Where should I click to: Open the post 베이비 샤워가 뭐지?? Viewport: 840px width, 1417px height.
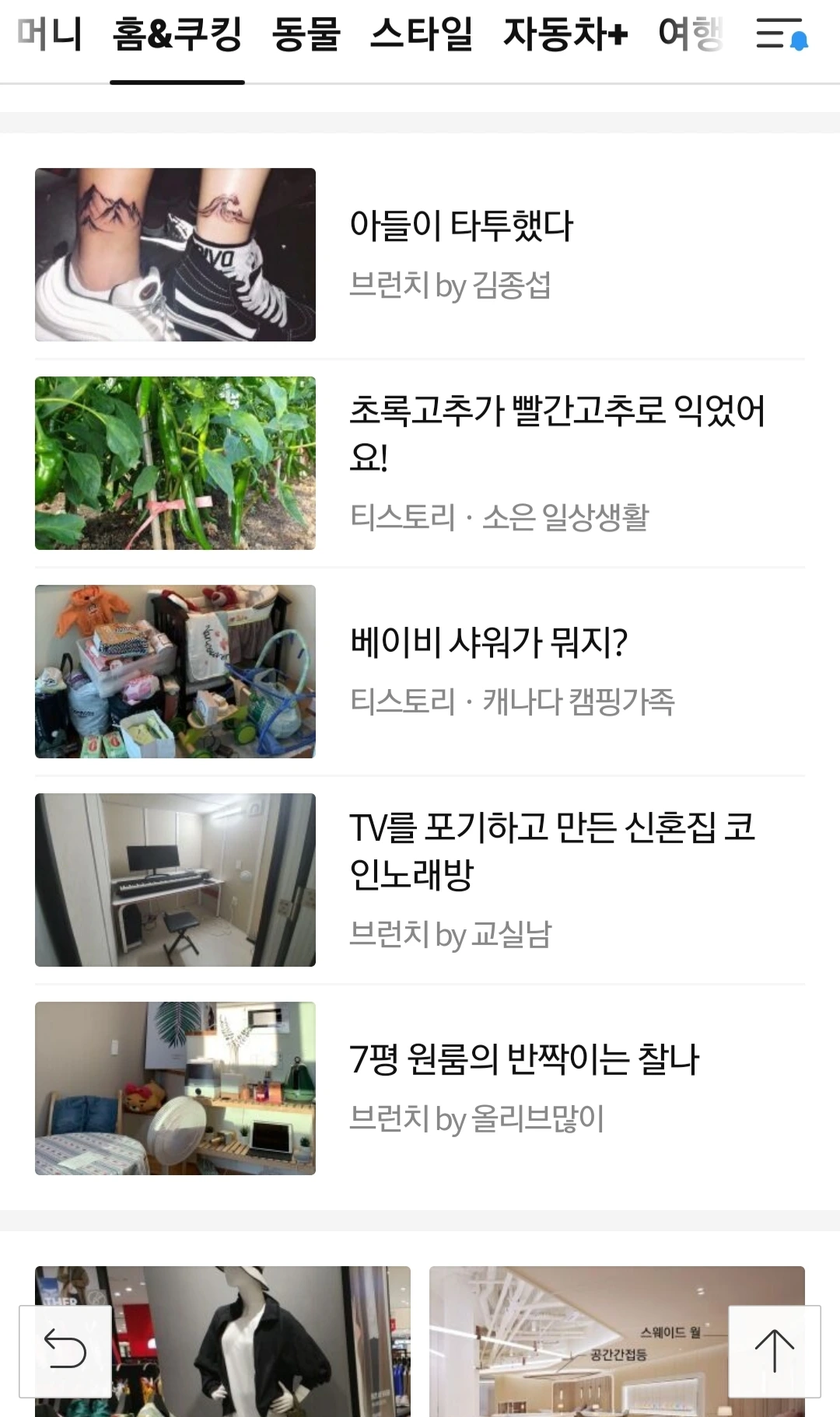[488, 643]
